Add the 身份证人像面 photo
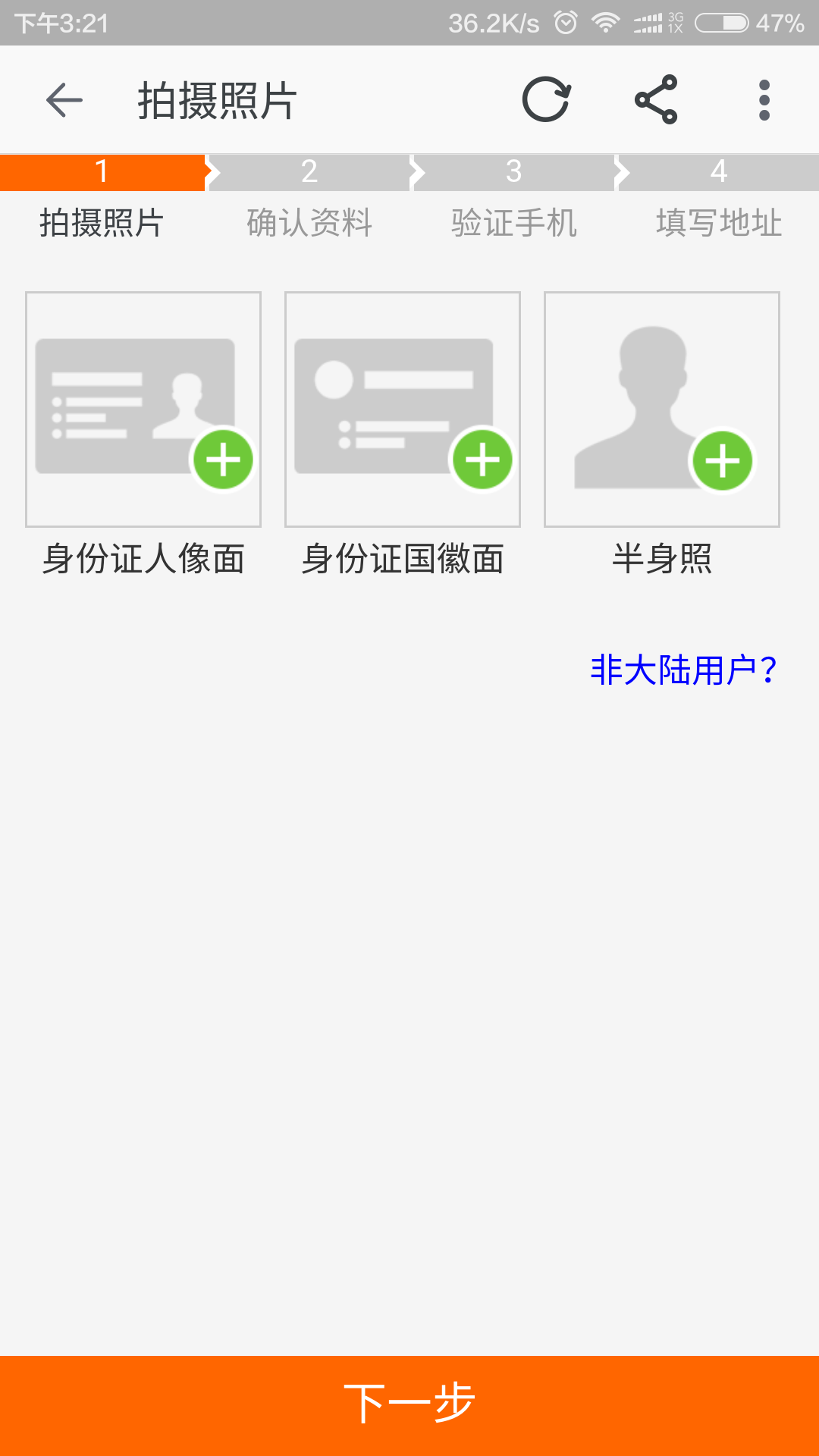This screenshot has height=1456, width=819. point(143,409)
